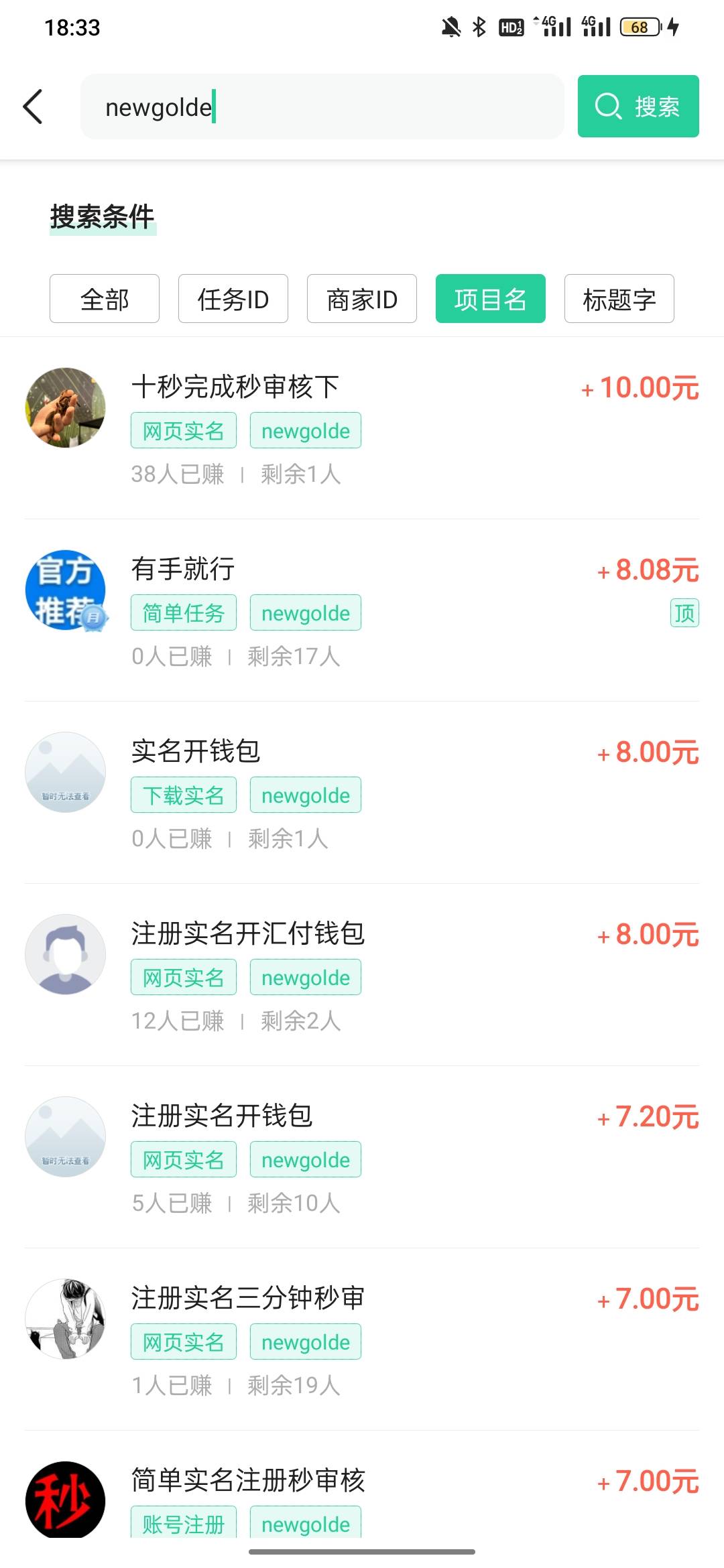Open task 十秒完成秒审核下
The width and height of the screenshot is (724, 1568).
(362, 429)
